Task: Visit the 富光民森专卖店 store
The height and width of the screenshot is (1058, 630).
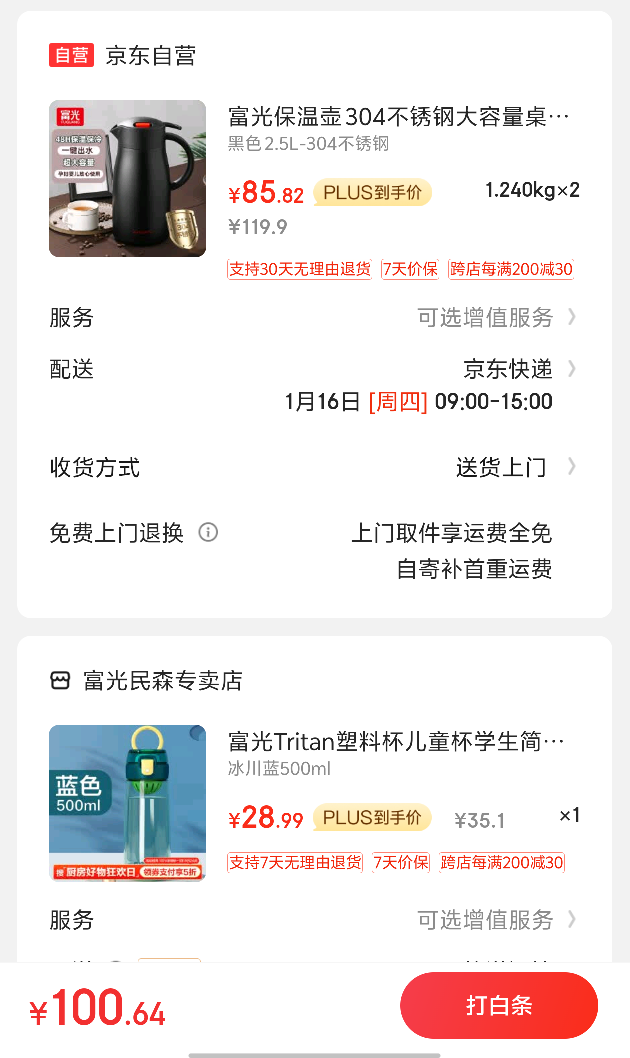Action: [162, 681]
